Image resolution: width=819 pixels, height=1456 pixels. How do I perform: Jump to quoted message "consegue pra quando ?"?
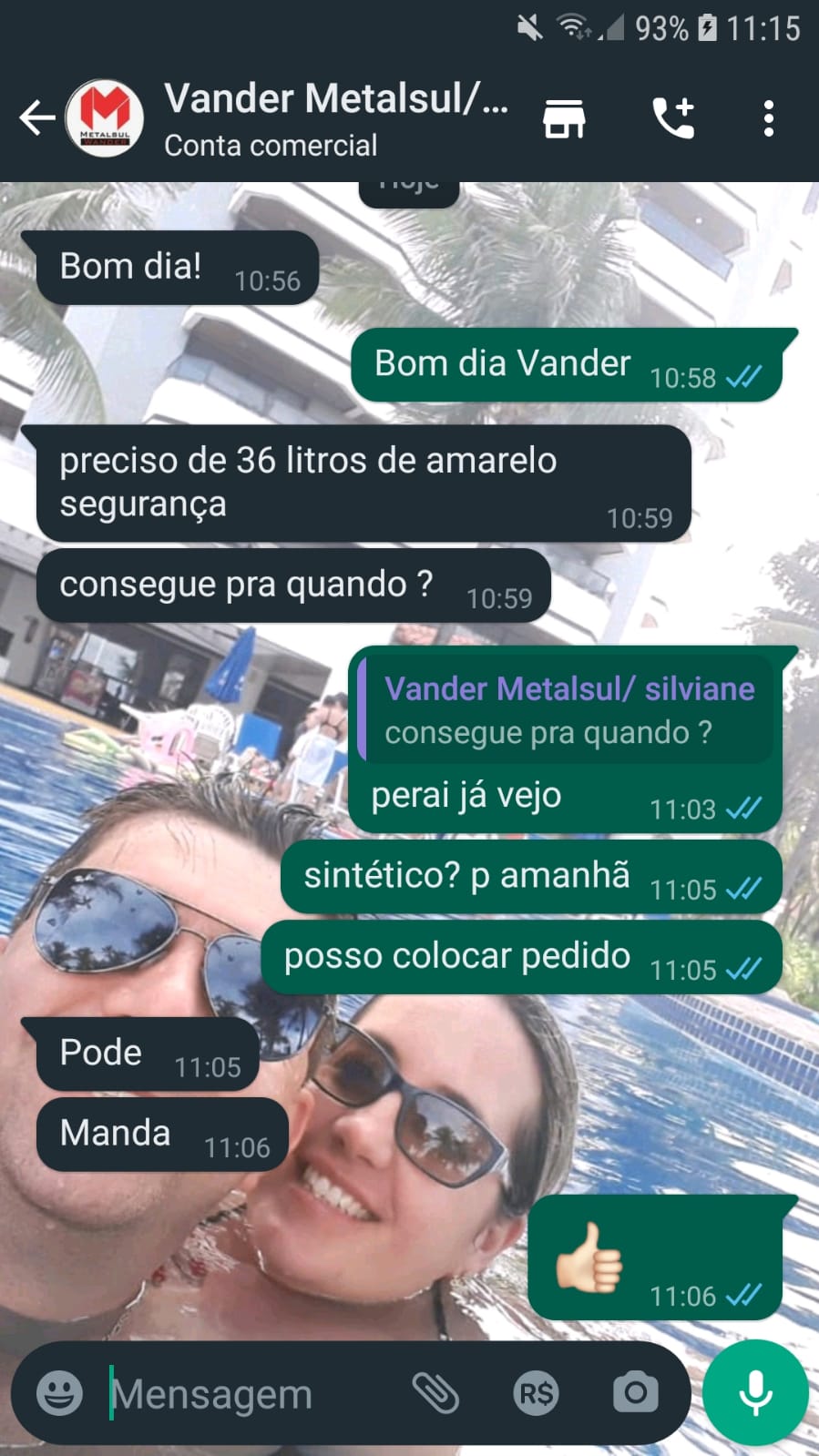(x=567, y=710)
